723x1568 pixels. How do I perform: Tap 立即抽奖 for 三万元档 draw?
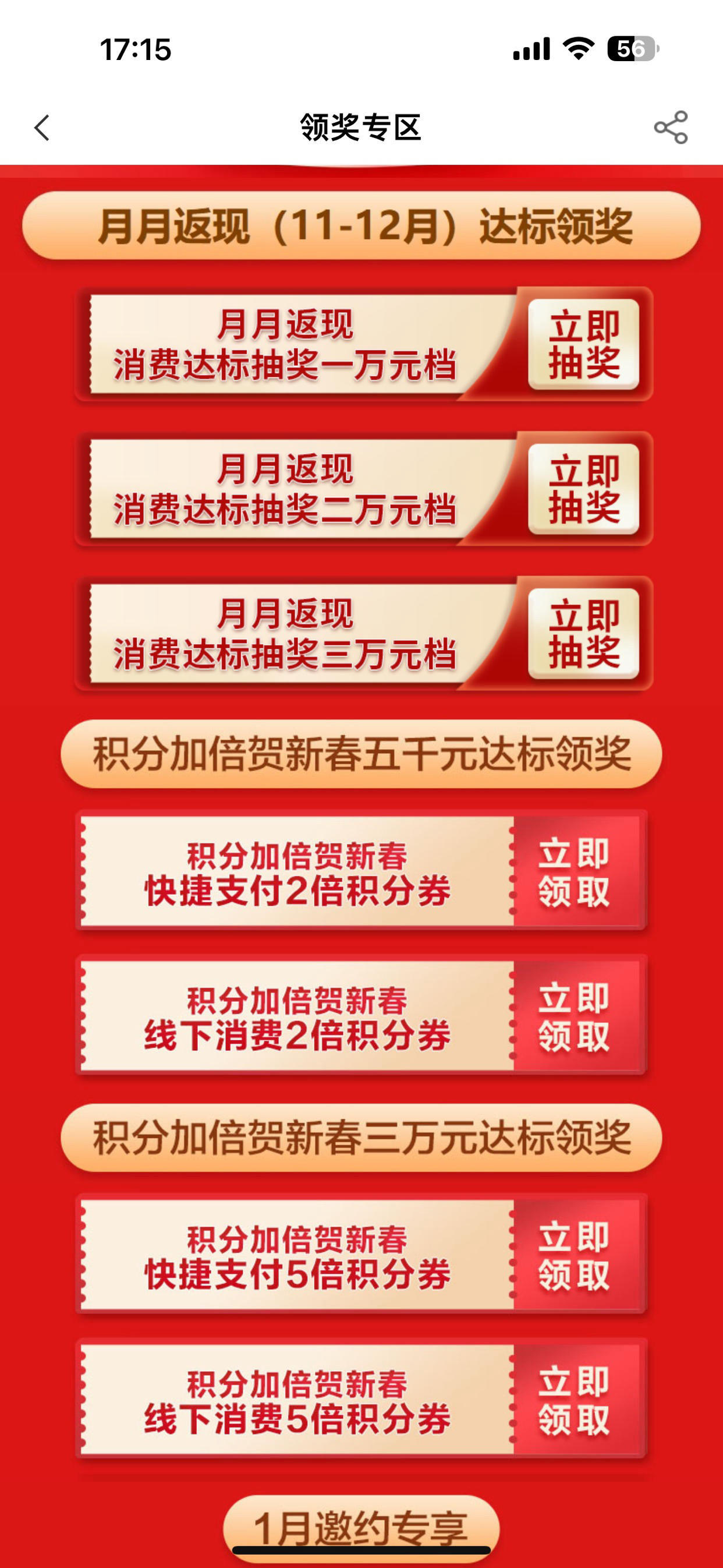[x=584, y=634]
